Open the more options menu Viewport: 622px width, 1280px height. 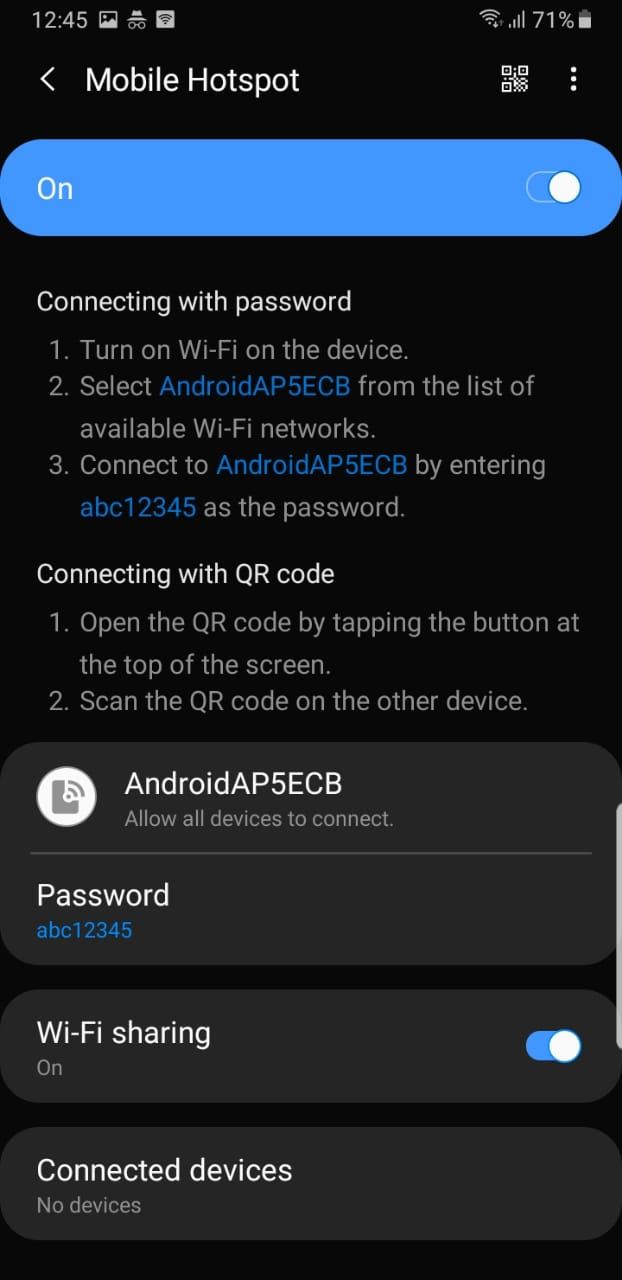tap(573, 79)
